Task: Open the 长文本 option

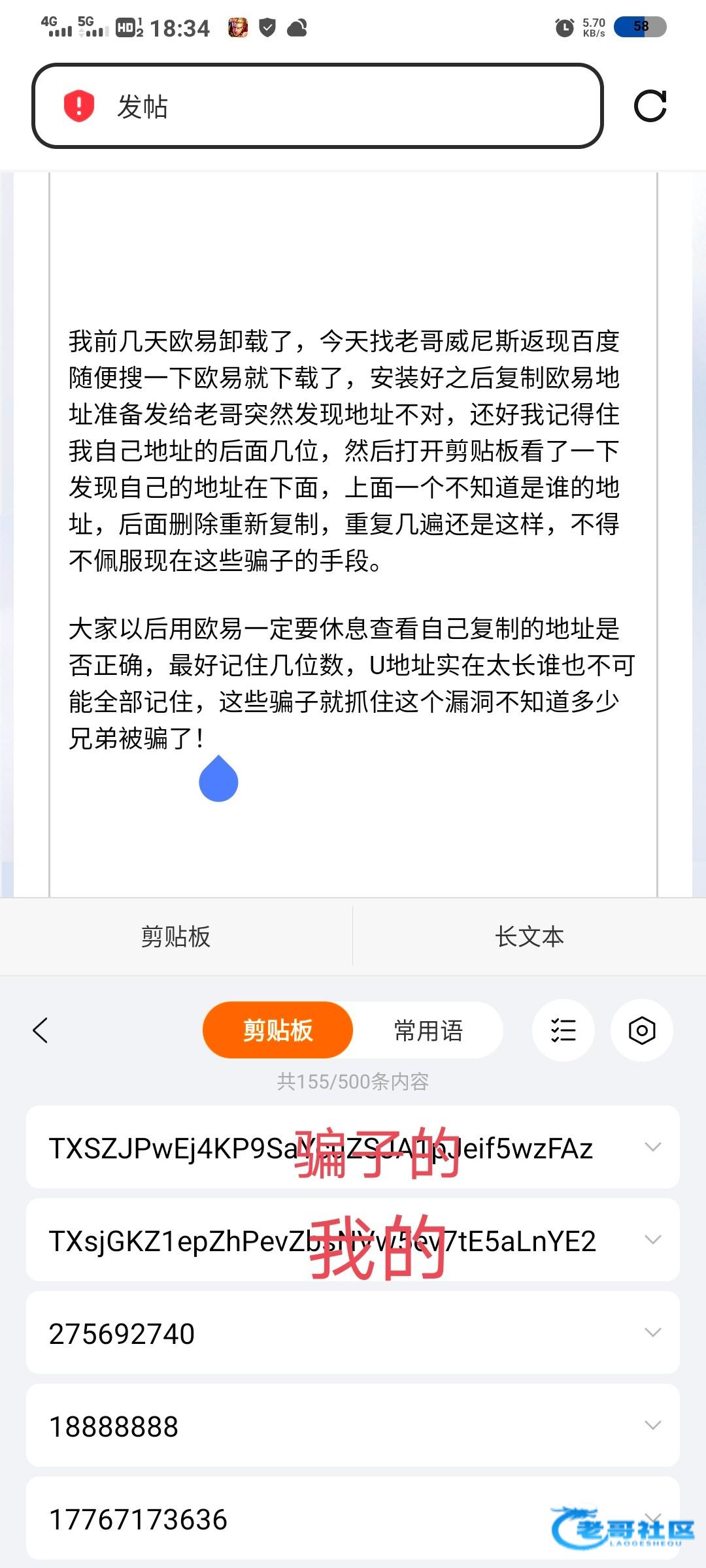Action: [x=529, y=936]
